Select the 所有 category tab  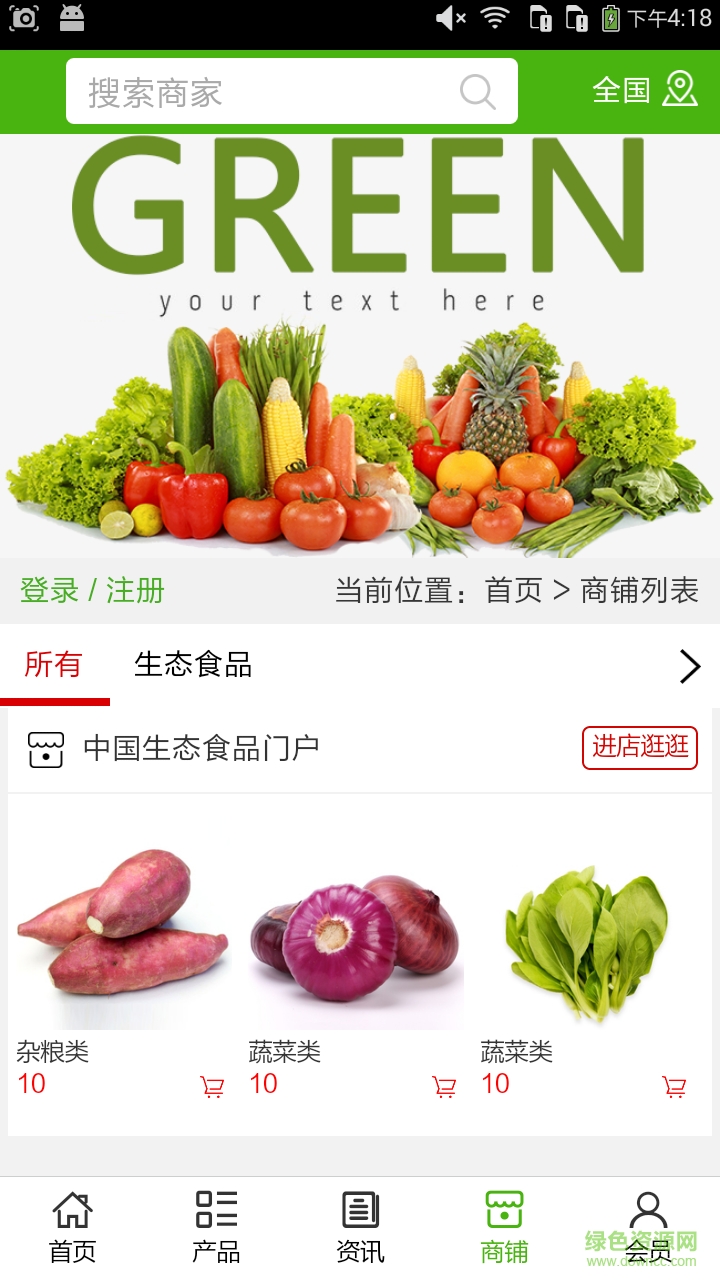(x=54, y=665)
